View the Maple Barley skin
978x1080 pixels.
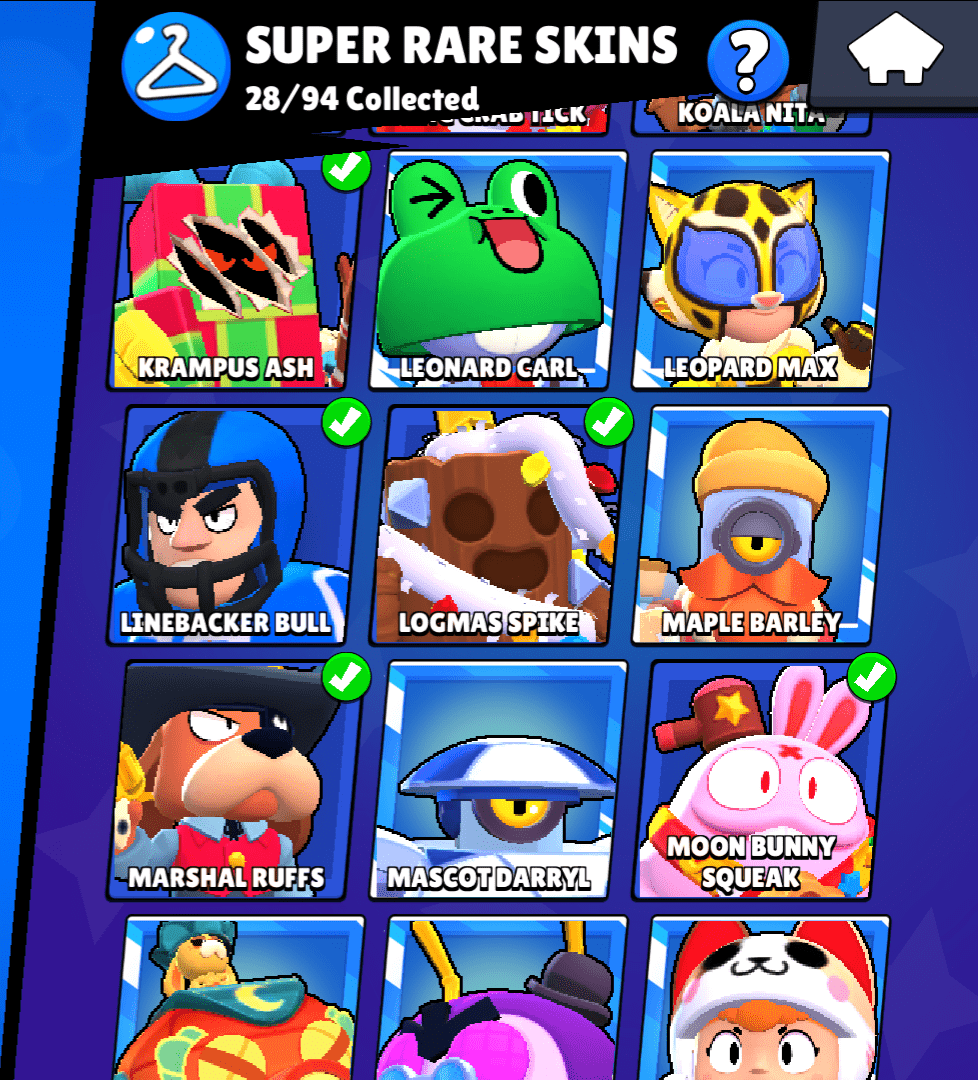point(760,525)
